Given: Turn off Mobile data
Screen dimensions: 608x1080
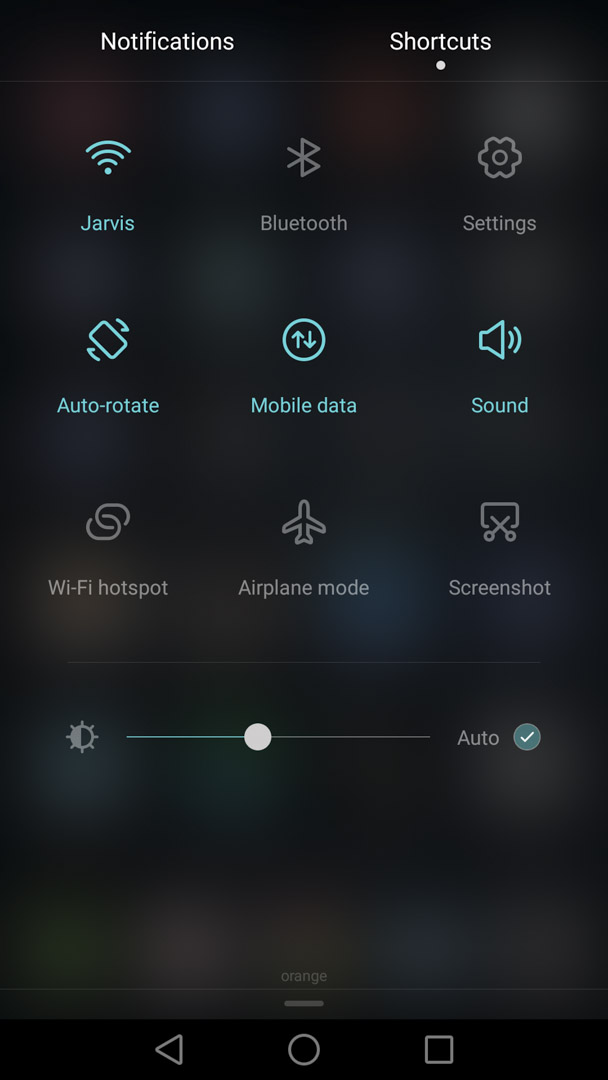Looking at the screenshot, I should 304,367.
